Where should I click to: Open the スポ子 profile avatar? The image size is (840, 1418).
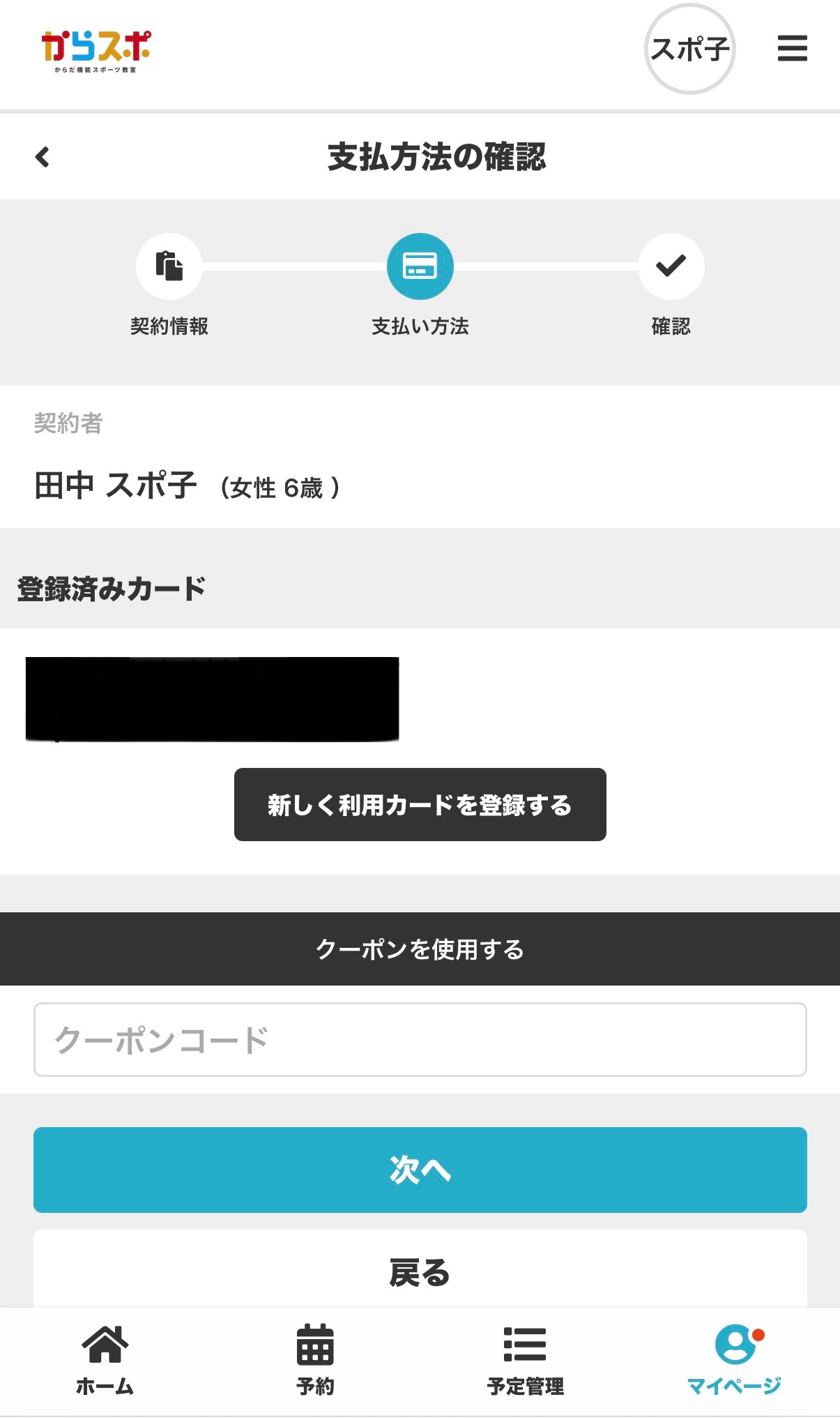point(689,49)
